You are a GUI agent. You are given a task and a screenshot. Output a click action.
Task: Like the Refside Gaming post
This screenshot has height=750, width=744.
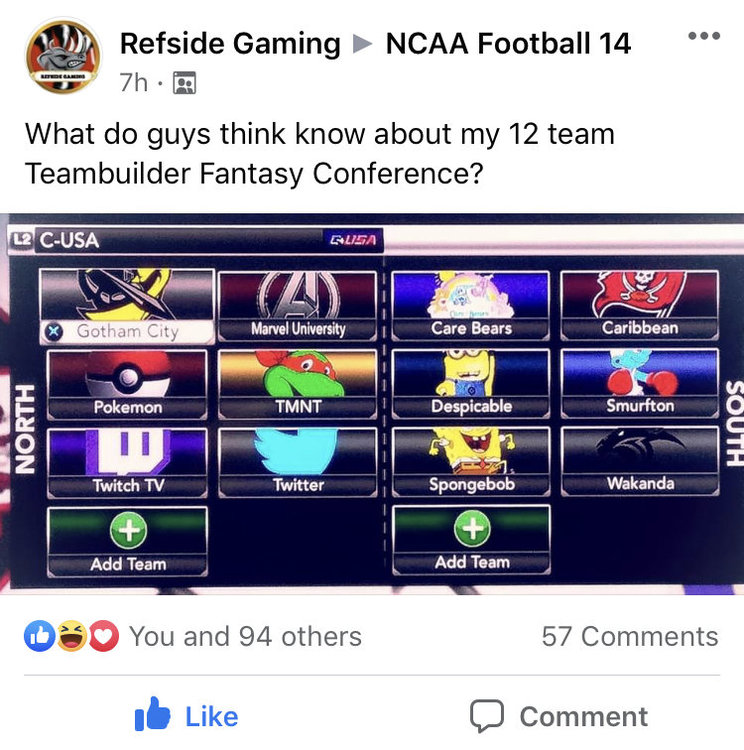[186, 716]
